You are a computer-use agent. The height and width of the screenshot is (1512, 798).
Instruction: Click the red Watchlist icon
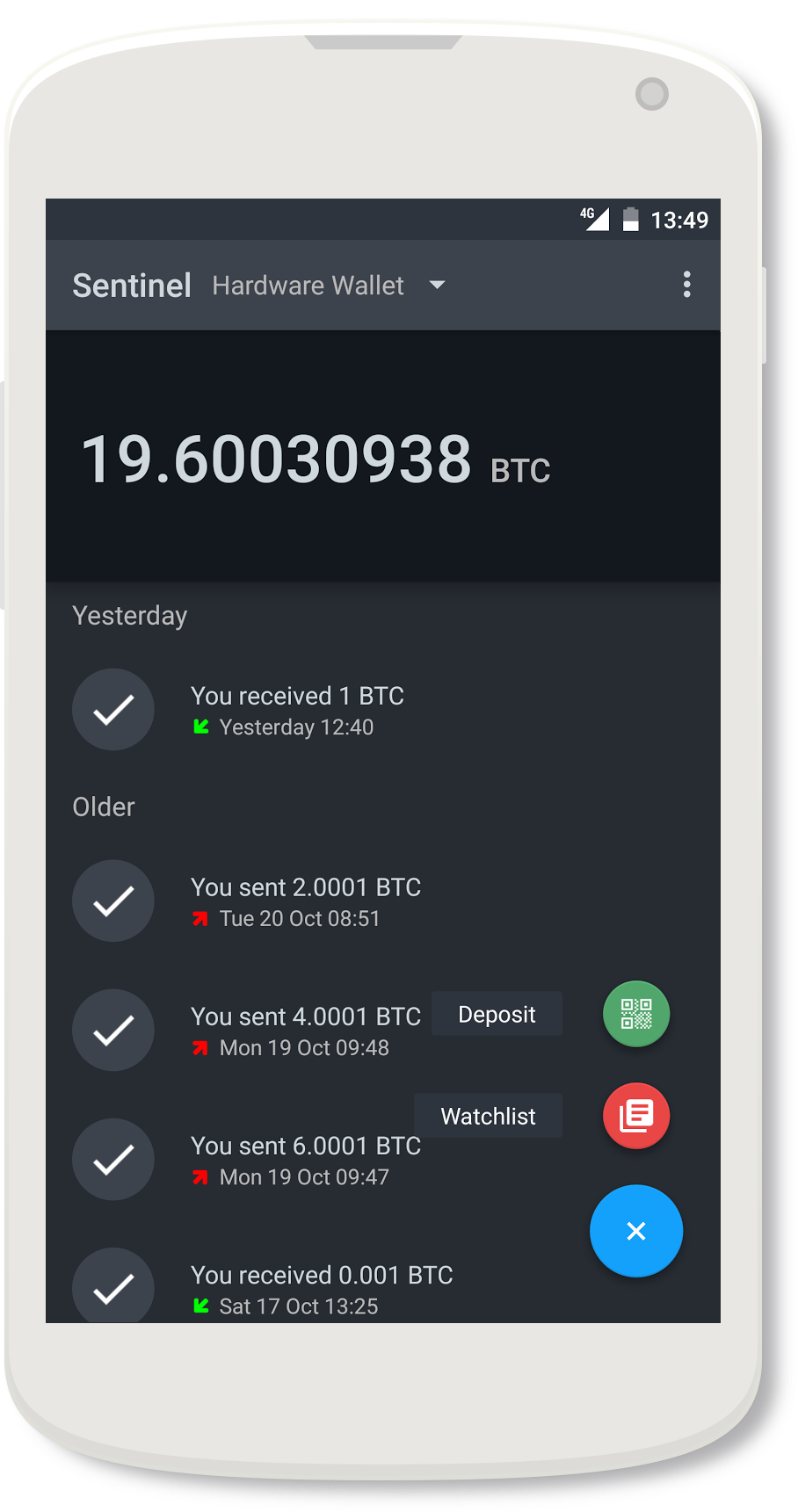pos(635,1115)
